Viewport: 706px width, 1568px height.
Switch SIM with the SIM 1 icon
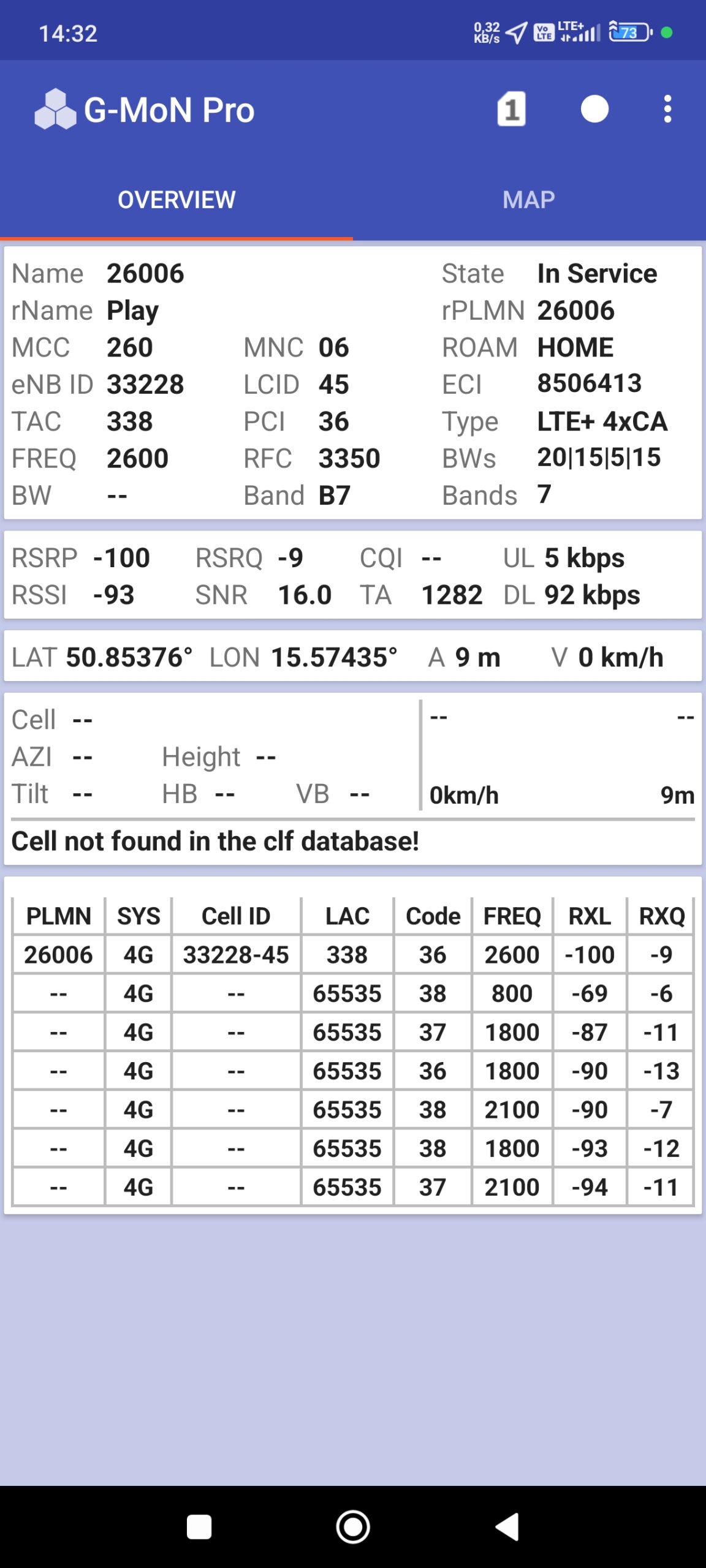(x=511, y=110)
